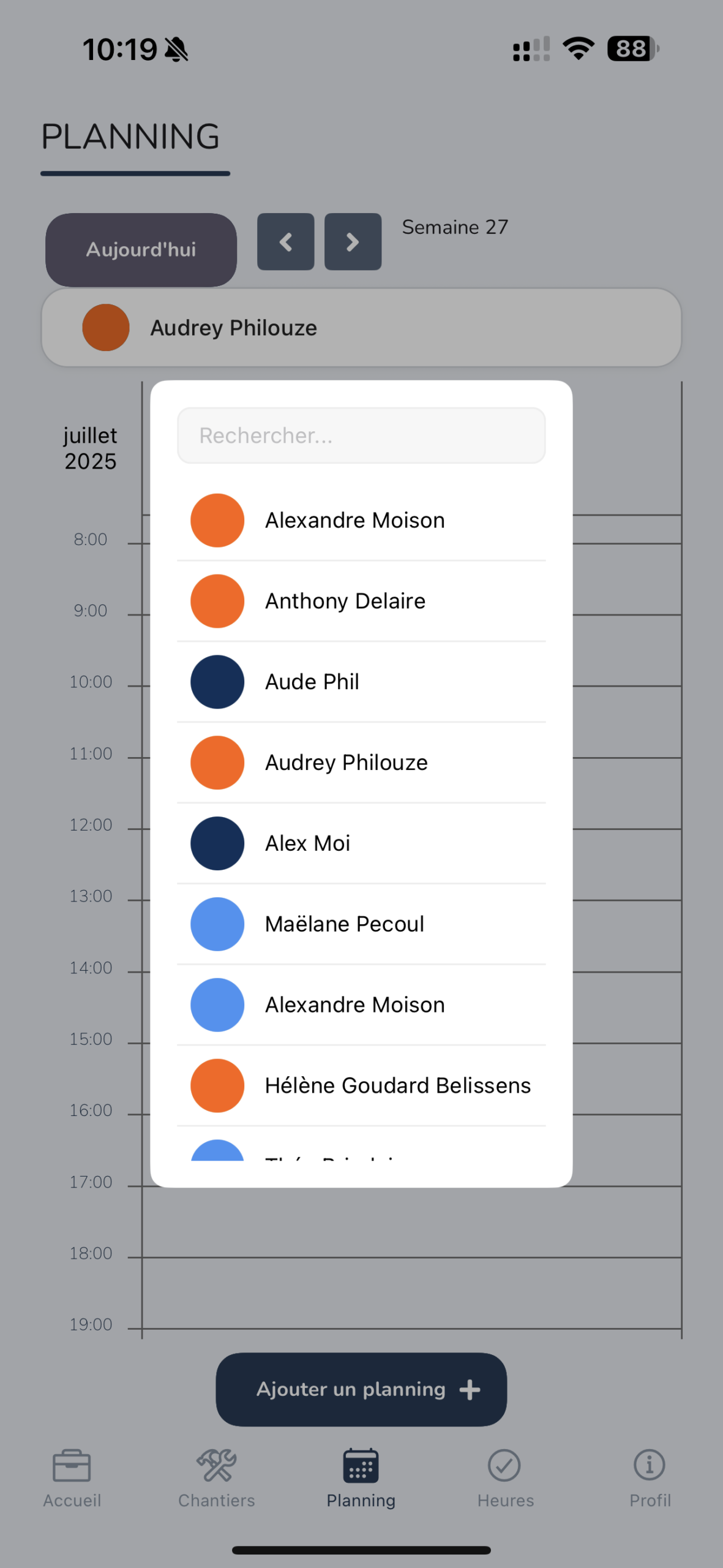
Task: Go to the previous week
Action: pyautogui.click(x=286, y=242)
